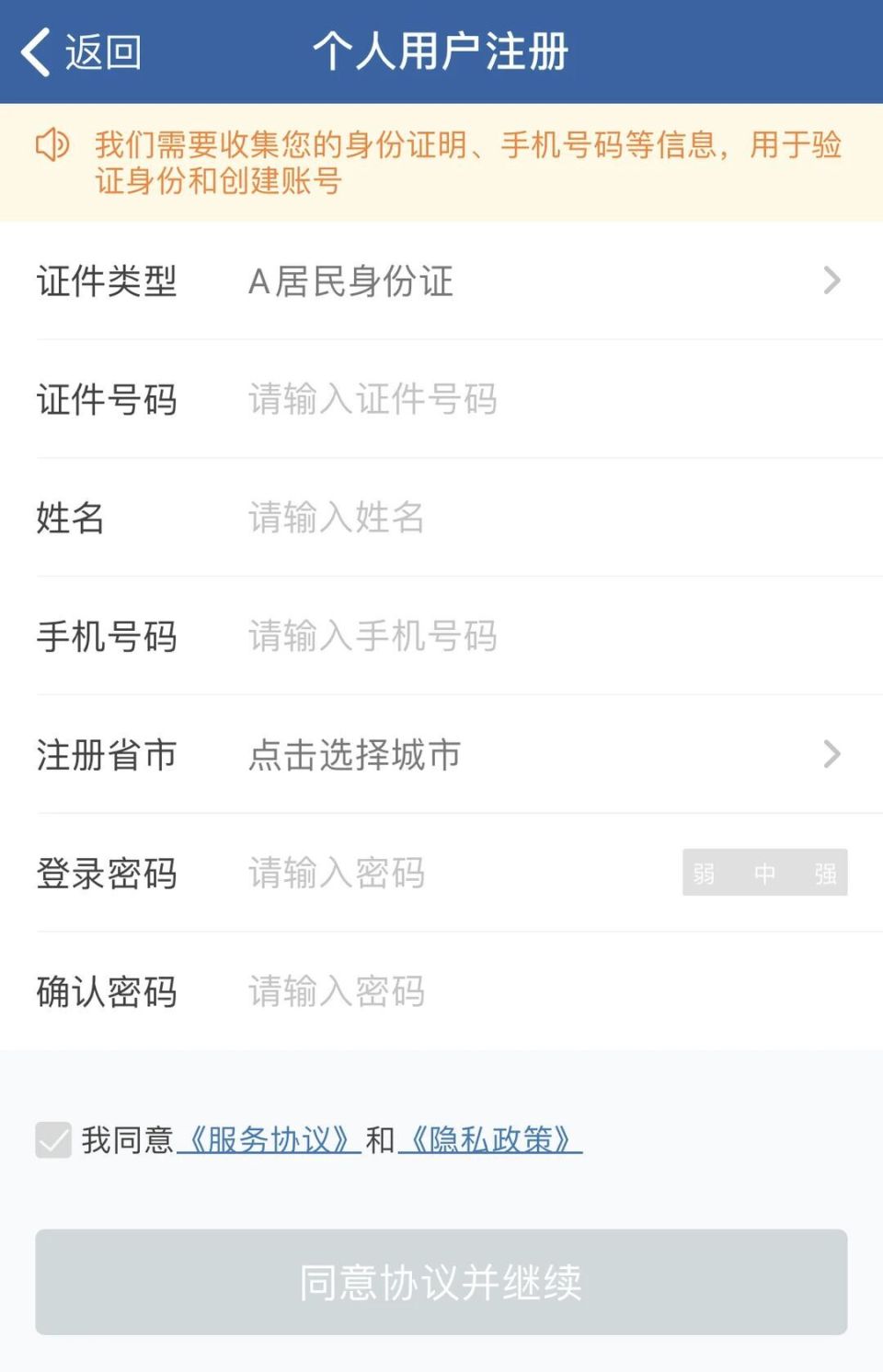Click the chevron next to 注册省市

point(833,755)
